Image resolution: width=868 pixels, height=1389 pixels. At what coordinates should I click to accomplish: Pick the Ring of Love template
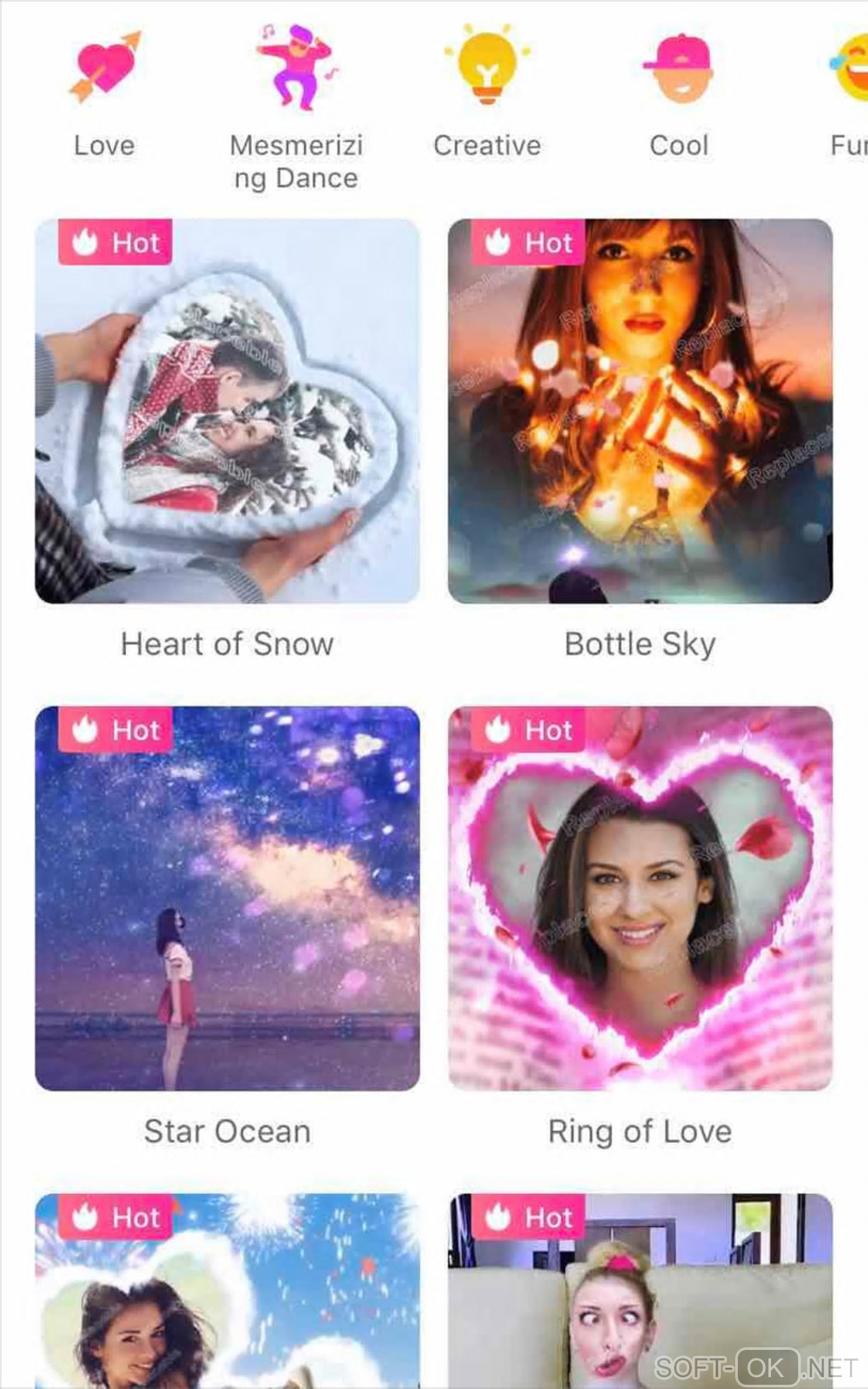[x=640, y=898]
